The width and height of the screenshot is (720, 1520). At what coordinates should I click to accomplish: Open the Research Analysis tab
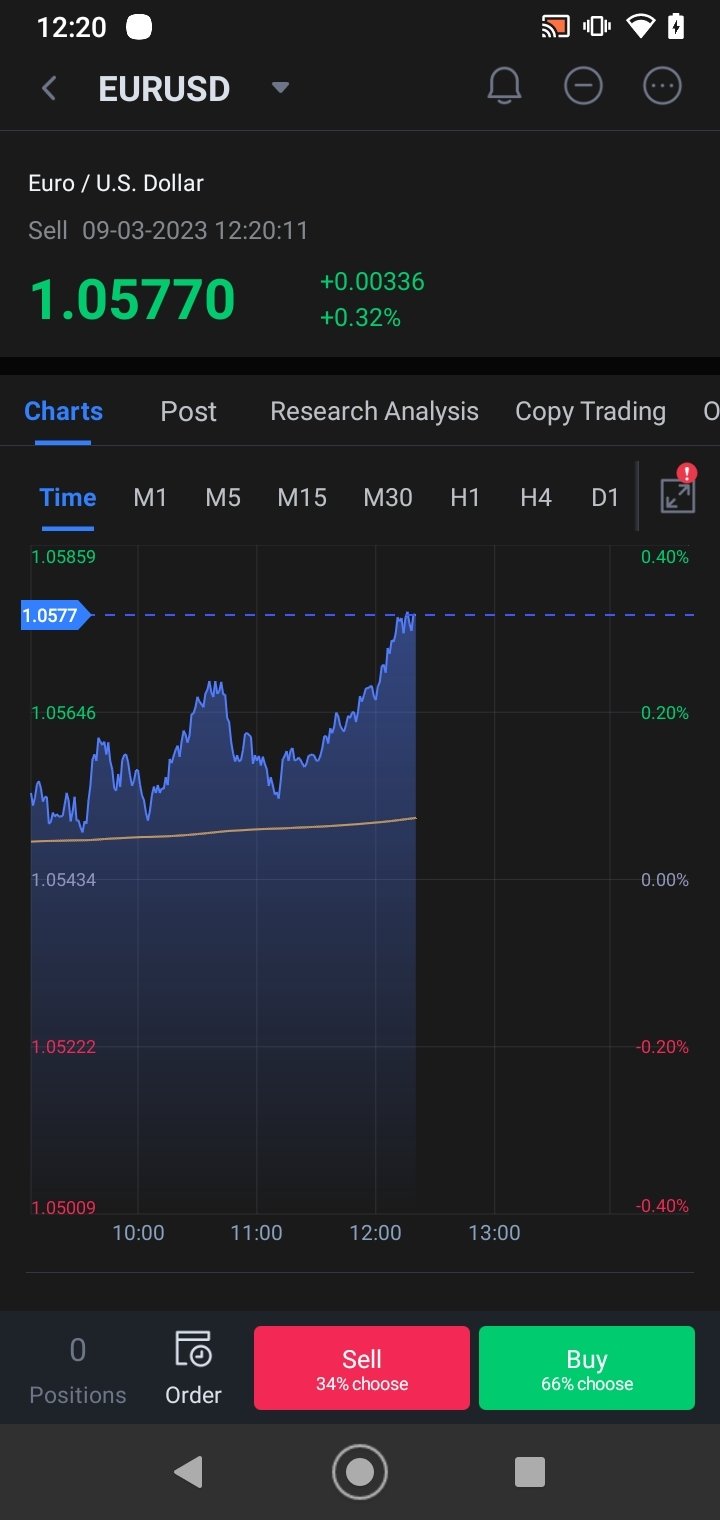point(374,412)
